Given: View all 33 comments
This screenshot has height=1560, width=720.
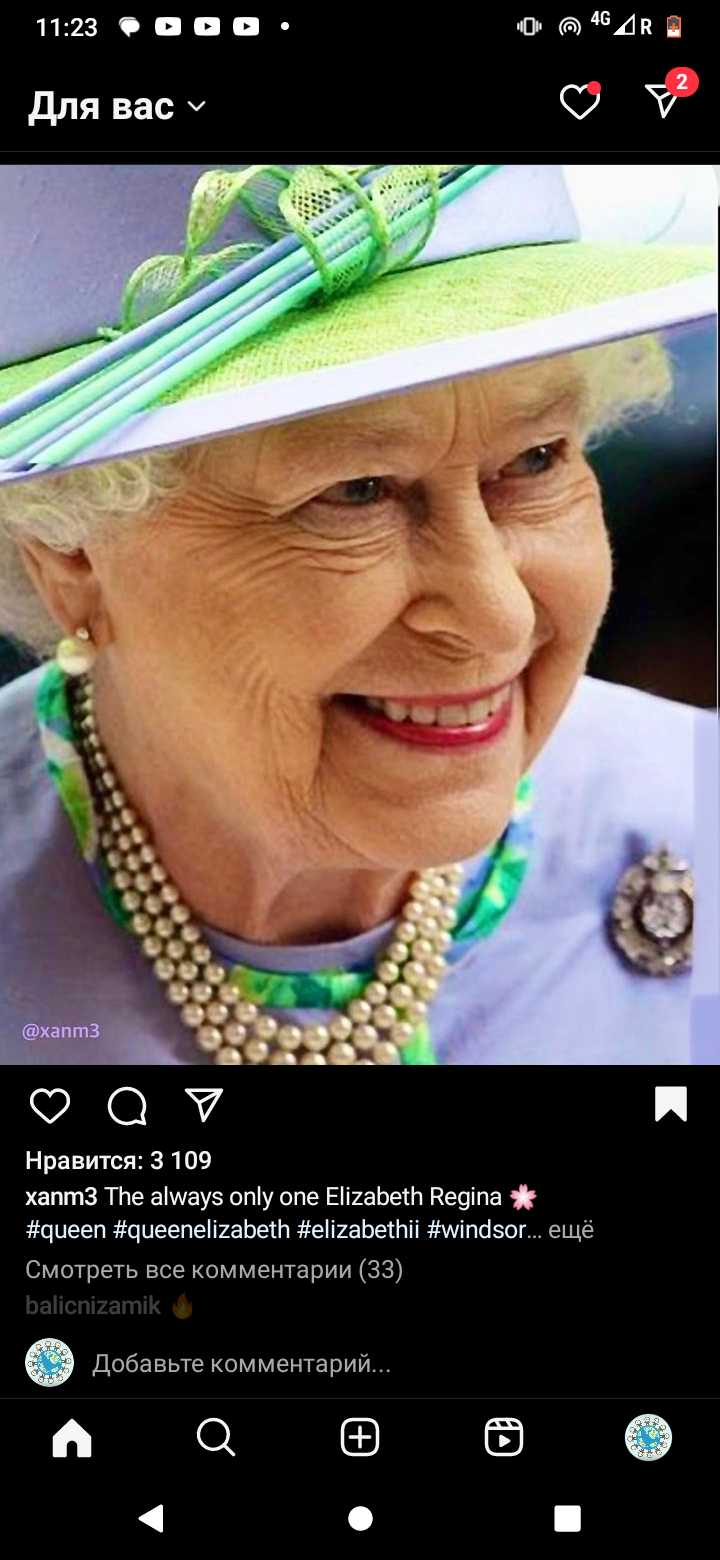Looking at the screenshot, I should (214, 1269).
